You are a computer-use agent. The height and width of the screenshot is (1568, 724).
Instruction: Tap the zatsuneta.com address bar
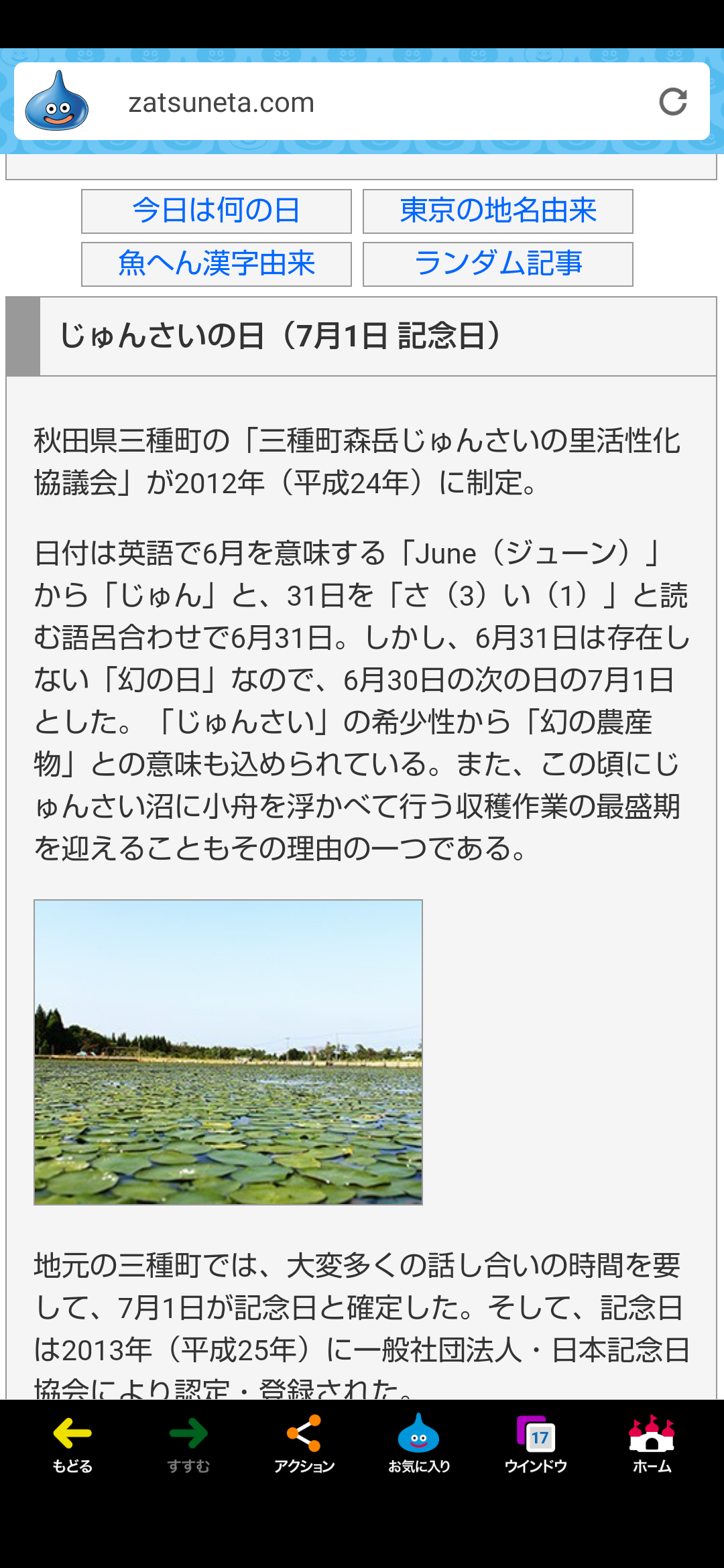[x=362, y=102]
